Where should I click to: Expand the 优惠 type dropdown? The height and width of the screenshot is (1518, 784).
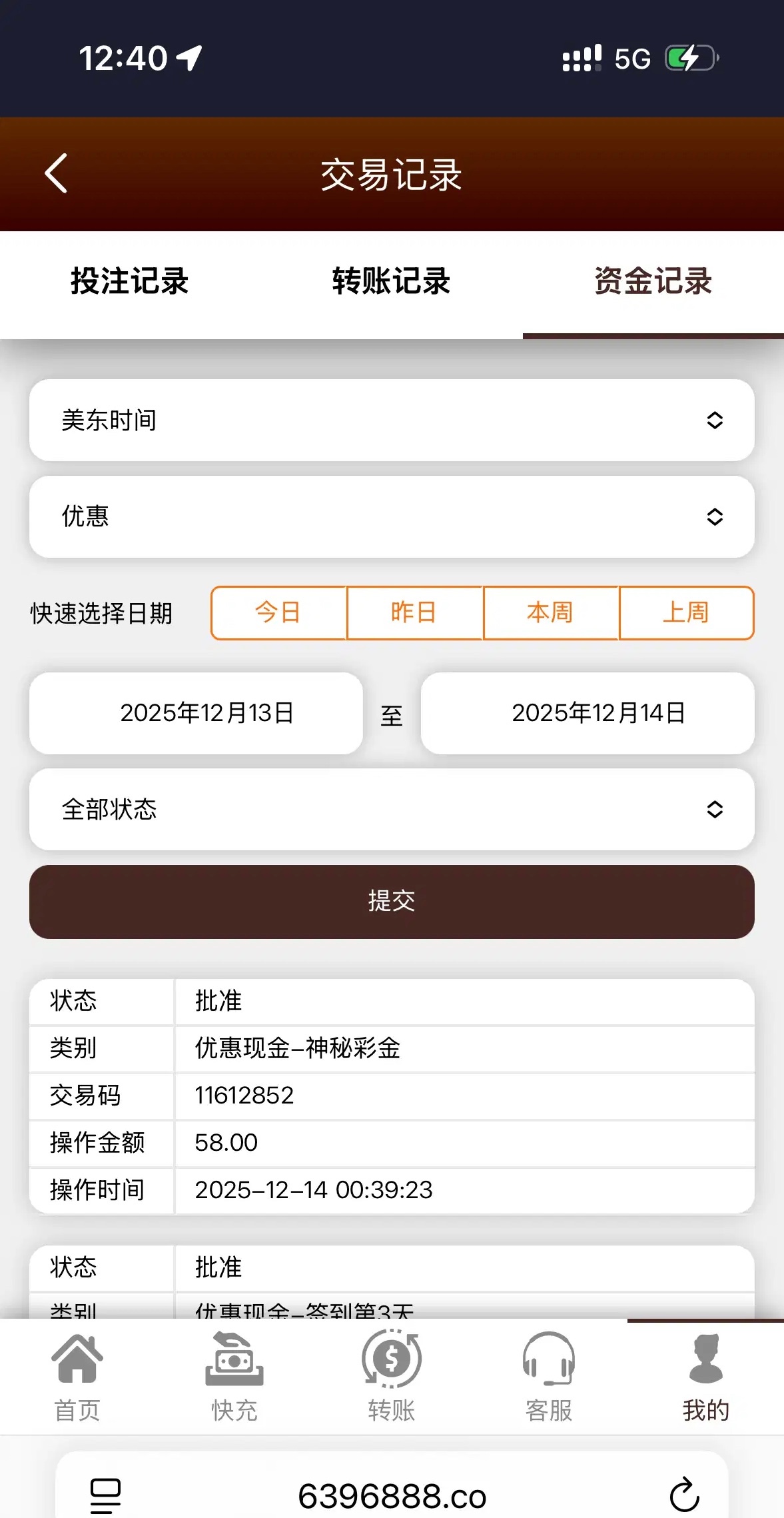coord(392,516)
